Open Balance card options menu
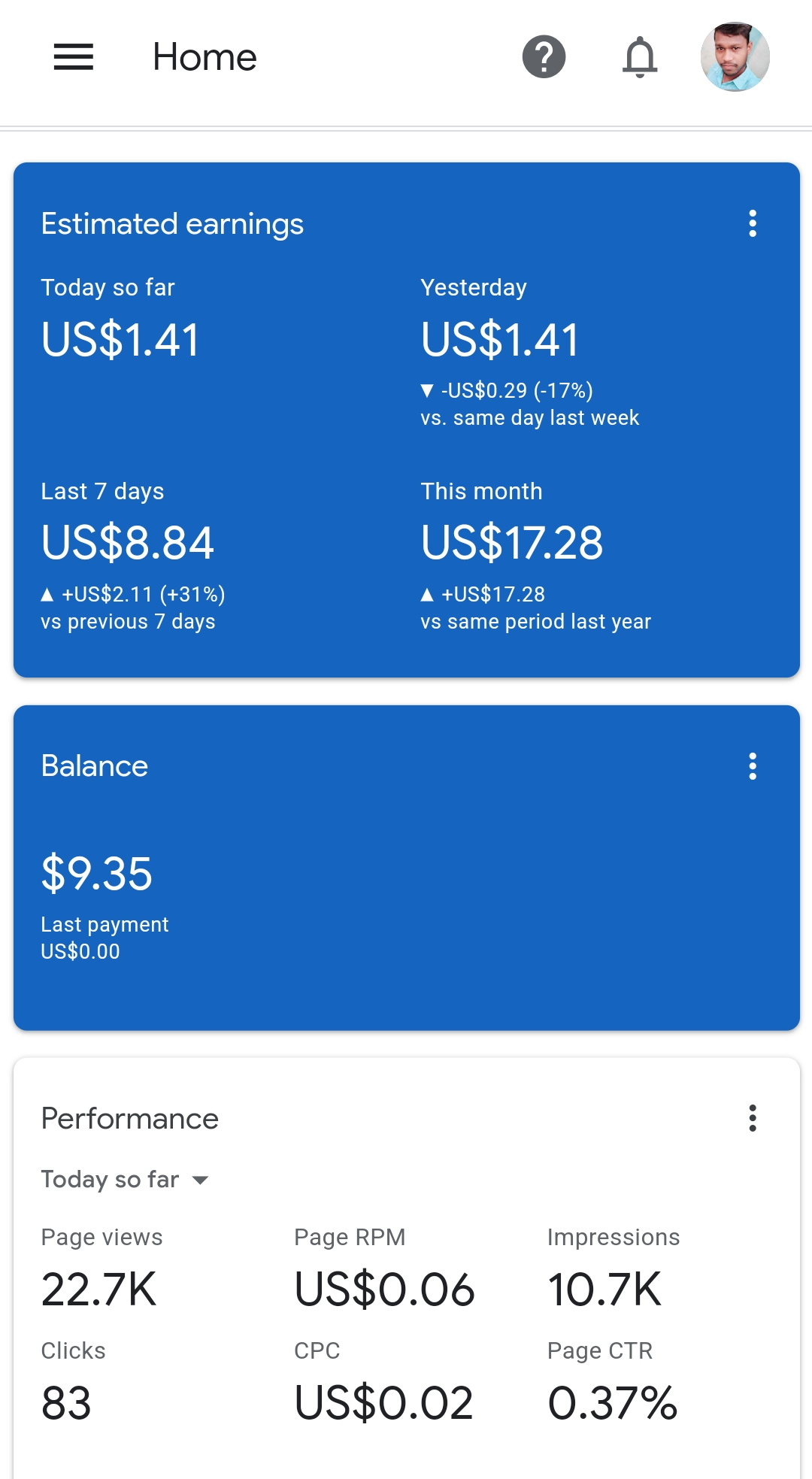The width and height of the screenshot is (812, 1479). [753, 766]
